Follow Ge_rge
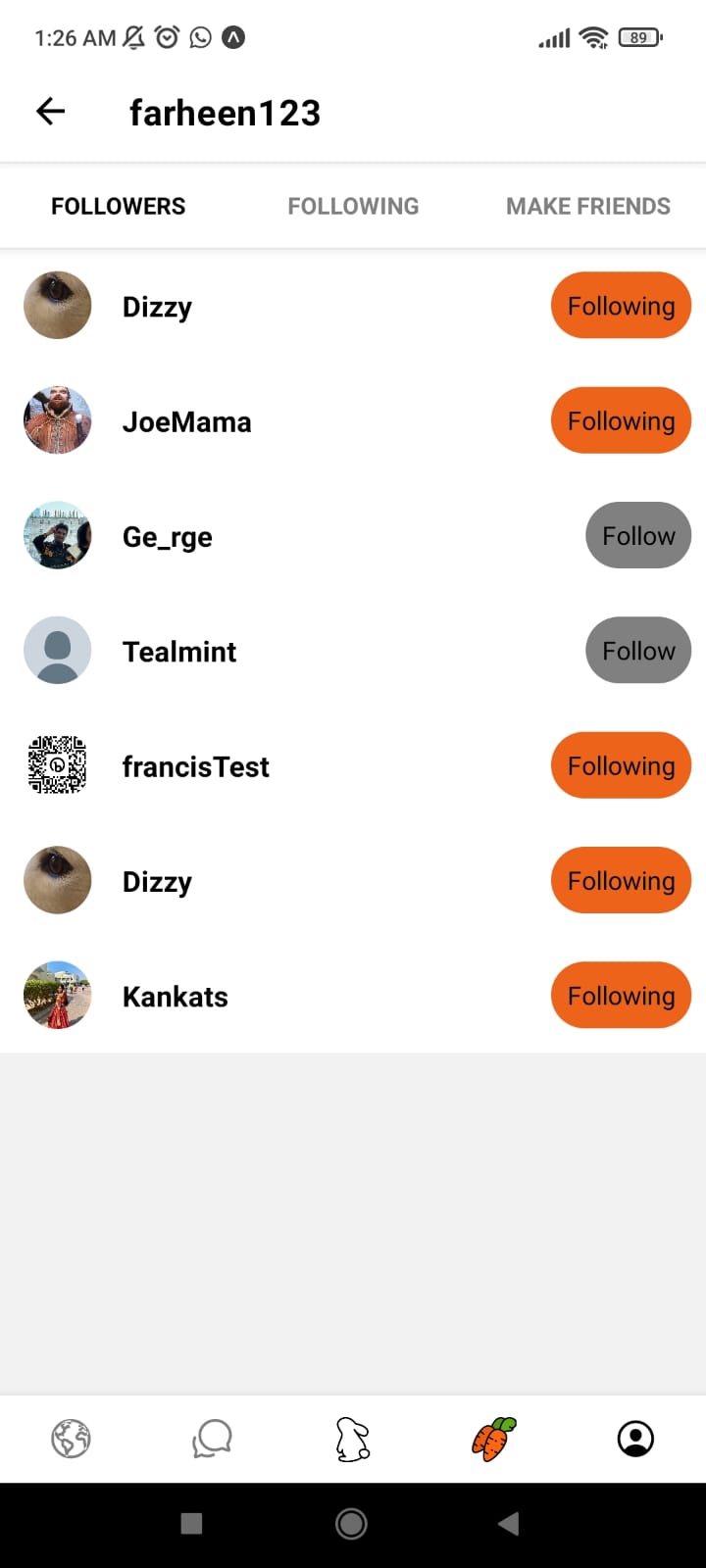The width and height of the screenshot is (706, 1568). click(x=638, y=536)
